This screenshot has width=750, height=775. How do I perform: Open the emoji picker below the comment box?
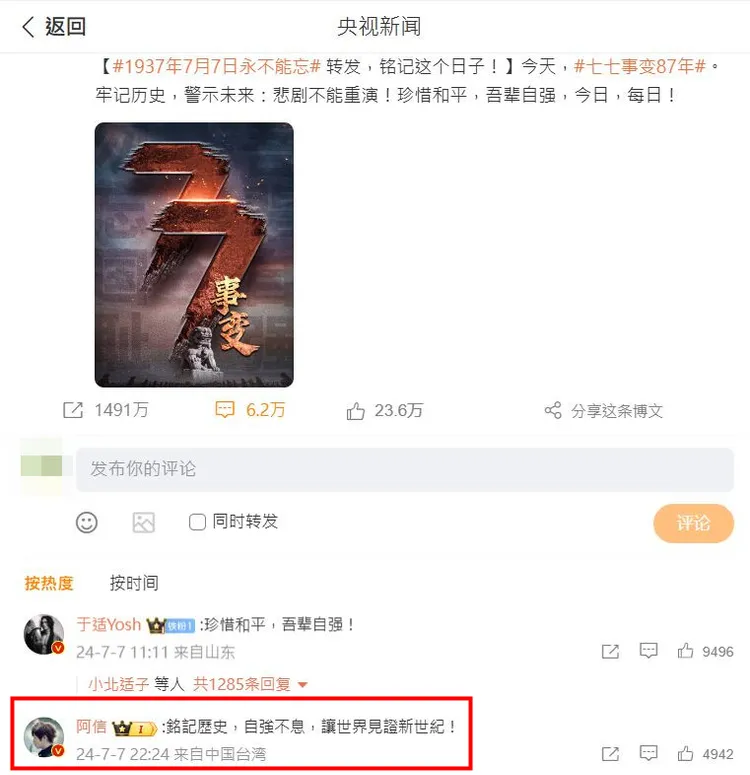[x=88, y=523]
